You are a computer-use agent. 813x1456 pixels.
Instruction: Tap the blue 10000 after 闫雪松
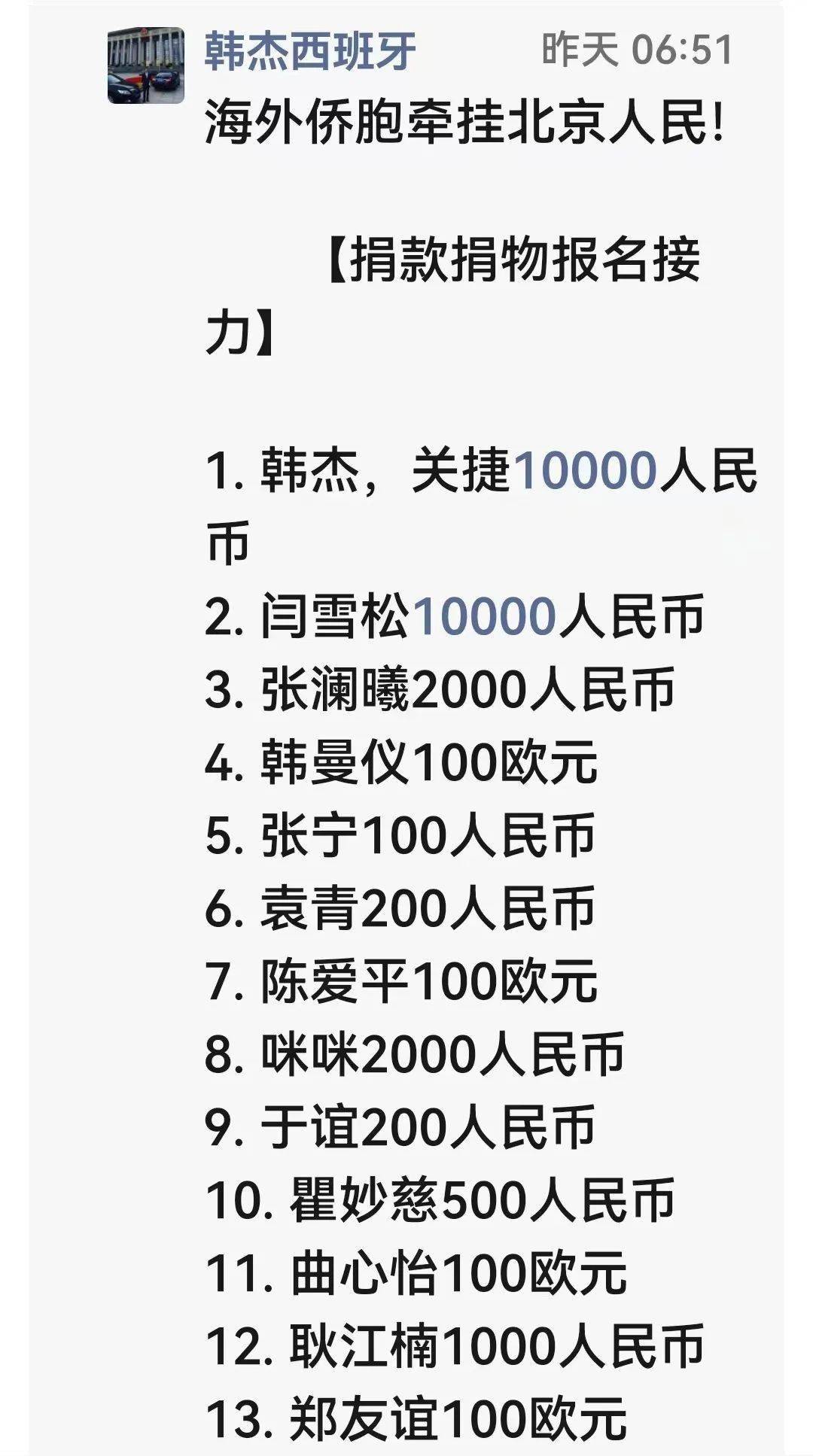click(484, 616)
